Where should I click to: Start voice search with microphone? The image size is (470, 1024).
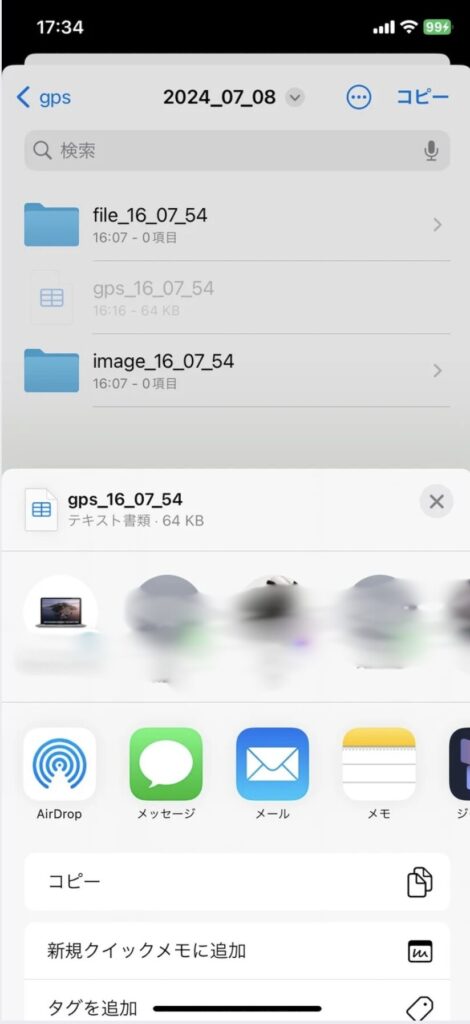431,151
